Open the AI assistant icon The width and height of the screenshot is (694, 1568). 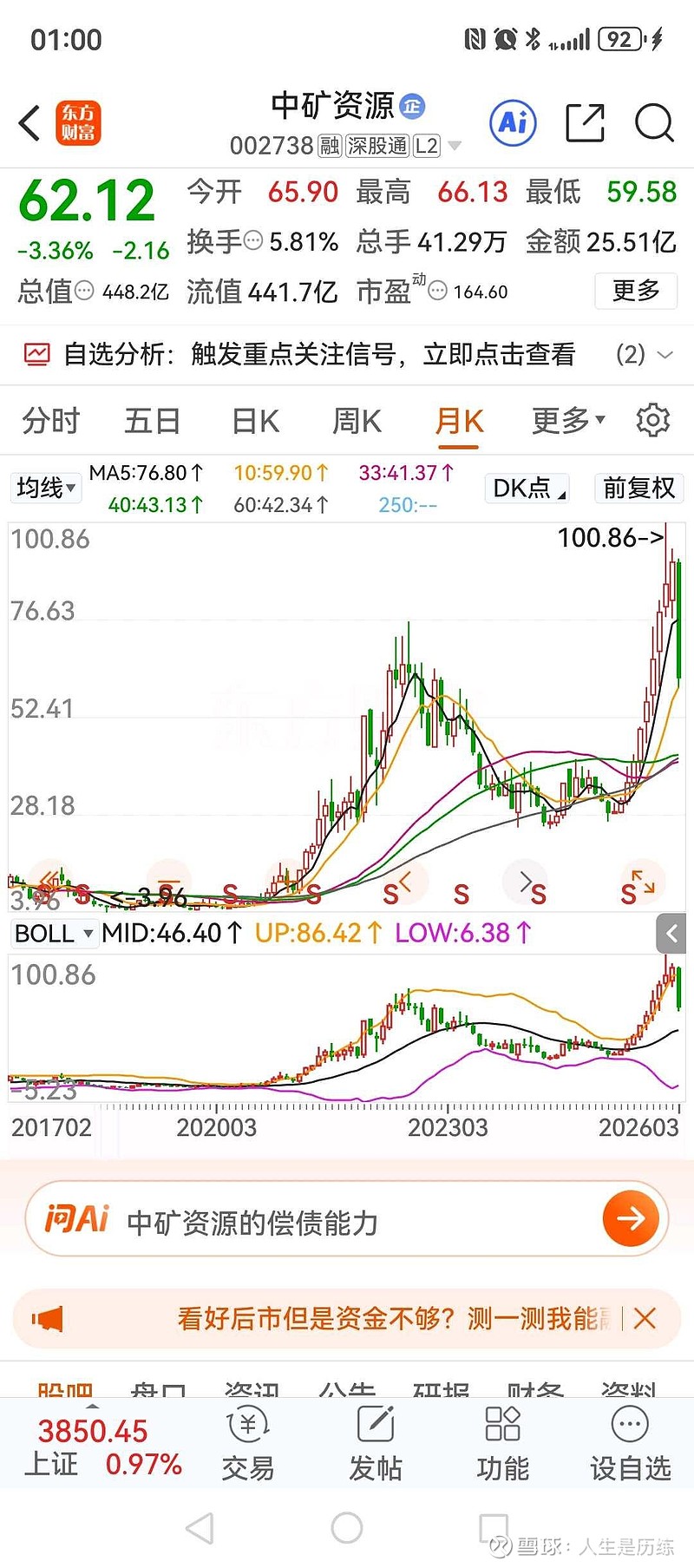pos(512,123)
